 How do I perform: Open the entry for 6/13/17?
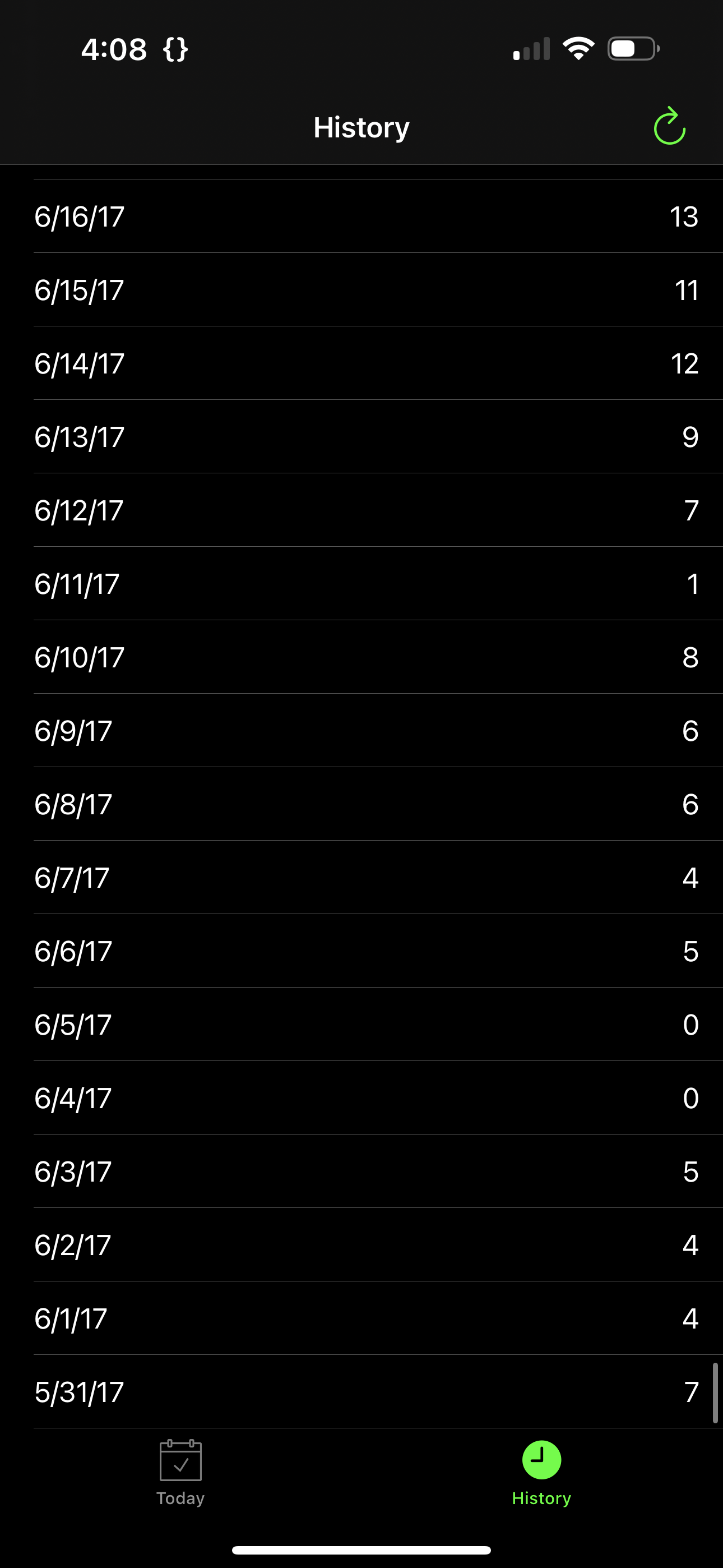(361, 436)
